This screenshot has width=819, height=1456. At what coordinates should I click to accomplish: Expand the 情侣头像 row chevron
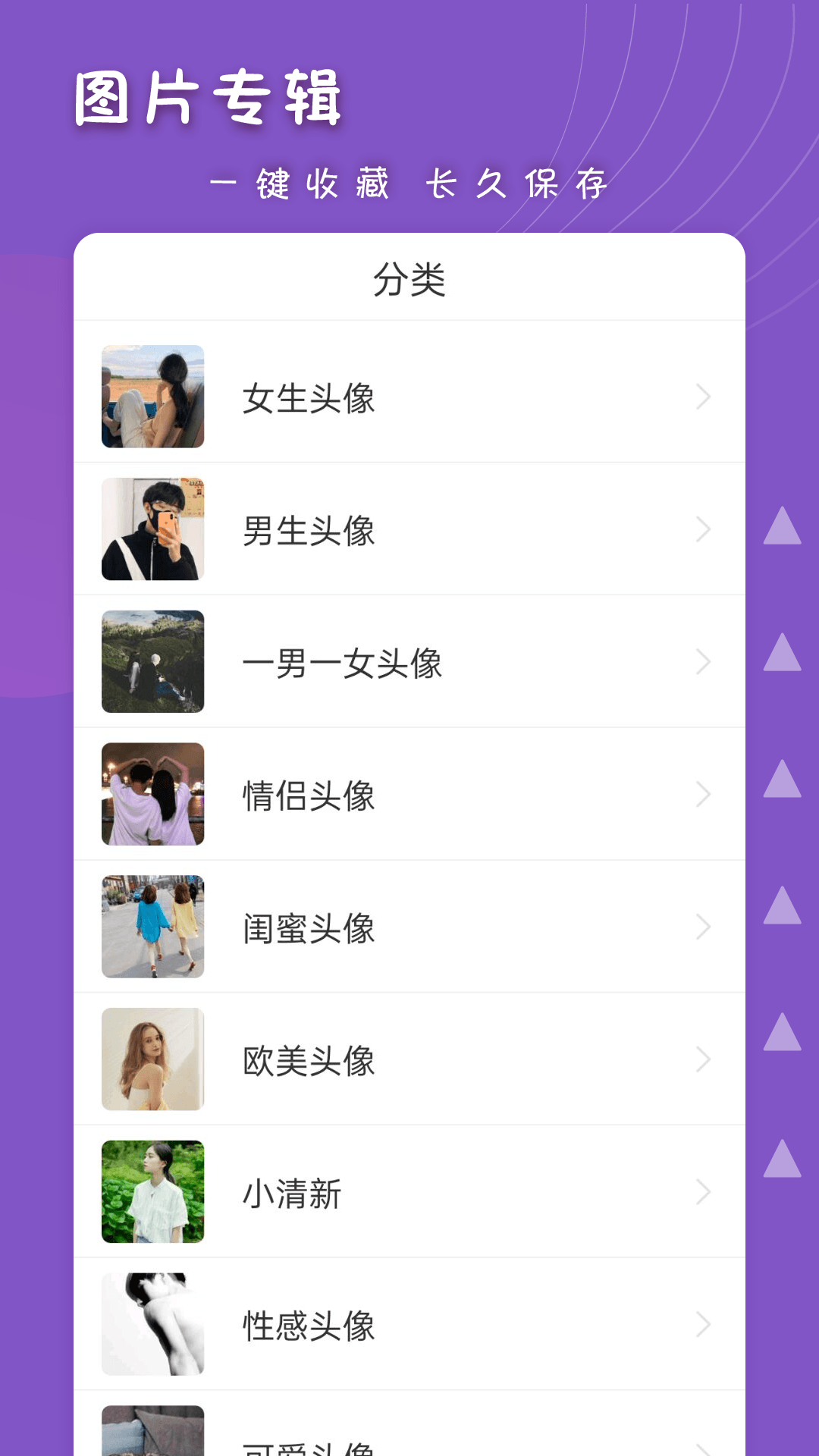pos(704,793)
